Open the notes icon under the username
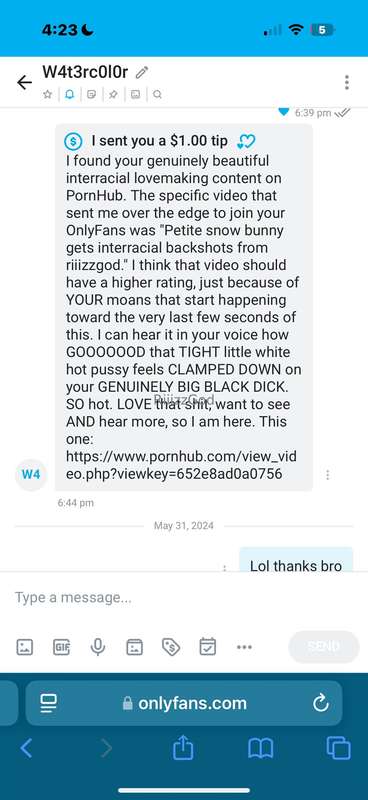This screenshot has width=368, height=800. coord(91,94)
